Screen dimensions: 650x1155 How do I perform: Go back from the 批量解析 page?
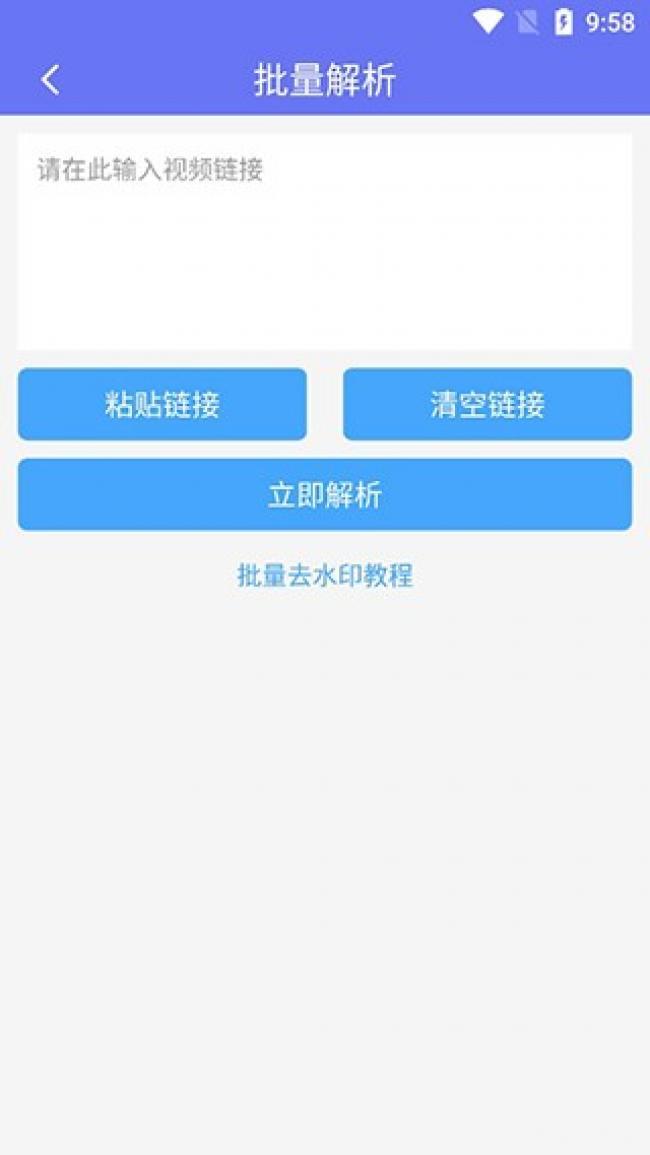click(x=51, y=80)
